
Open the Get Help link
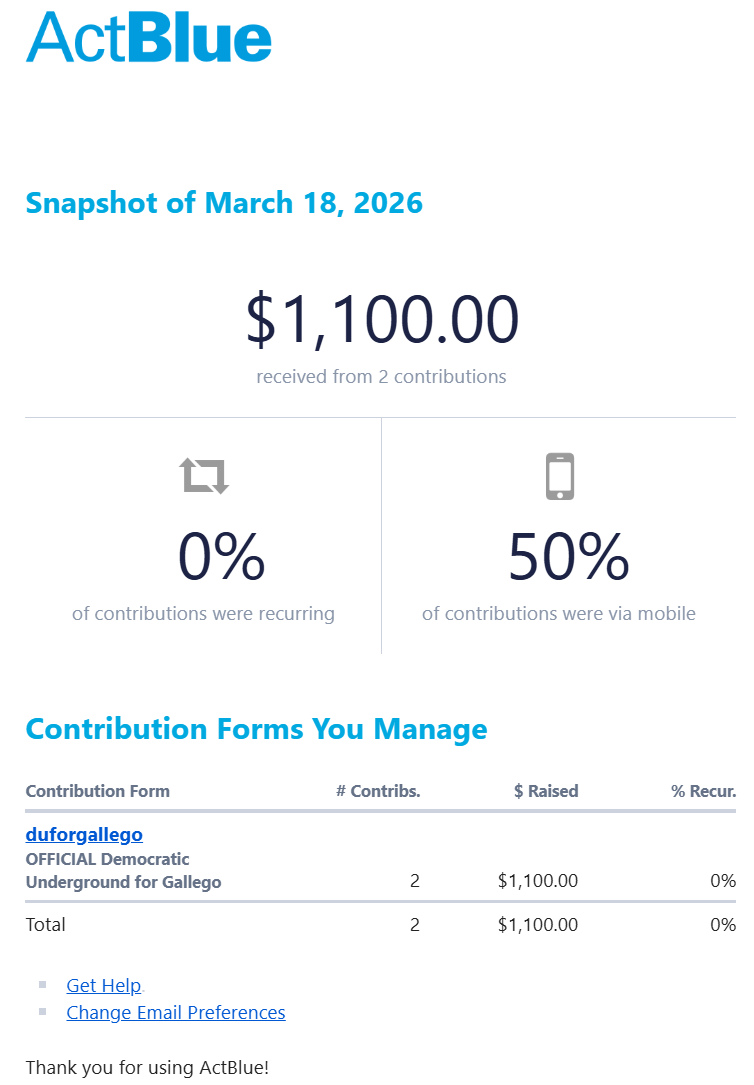[x=103, y=985]
